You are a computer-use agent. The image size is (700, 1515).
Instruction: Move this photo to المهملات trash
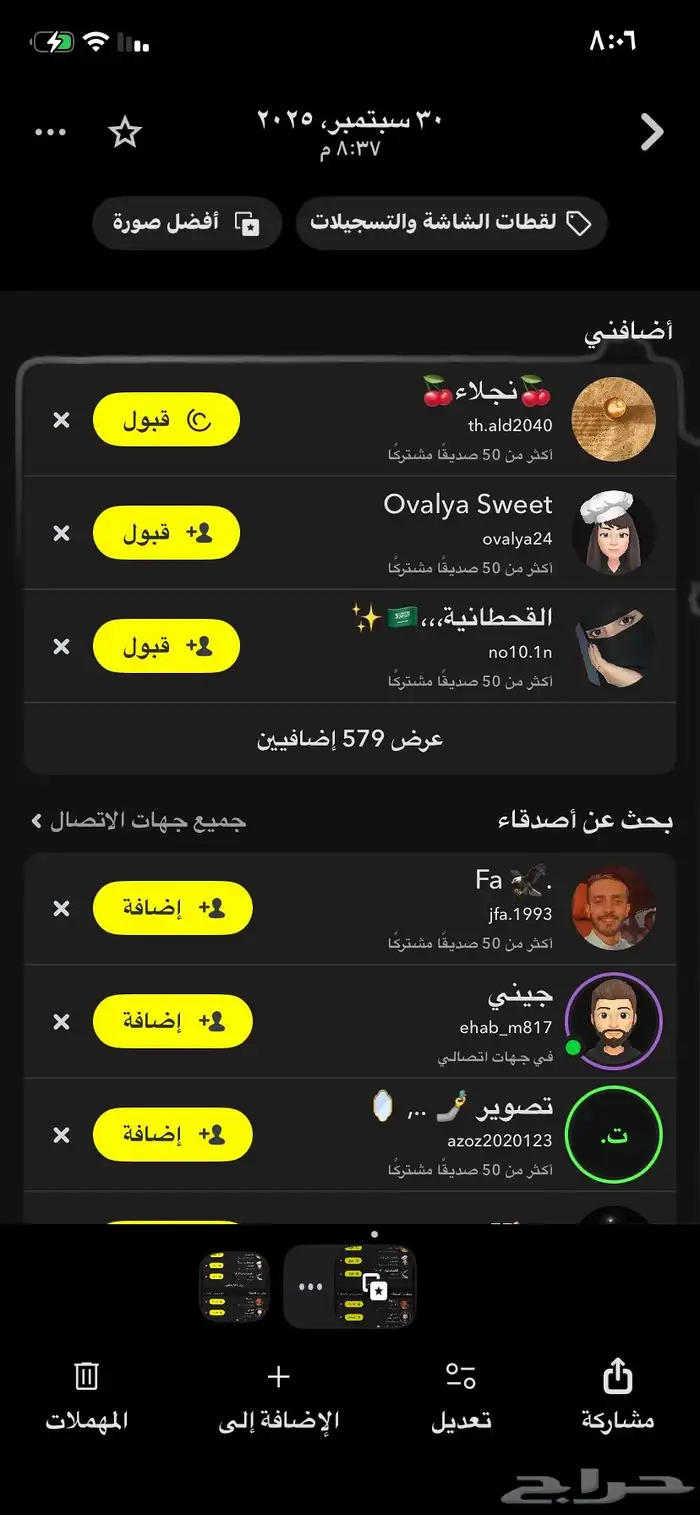coord(87,1394)
